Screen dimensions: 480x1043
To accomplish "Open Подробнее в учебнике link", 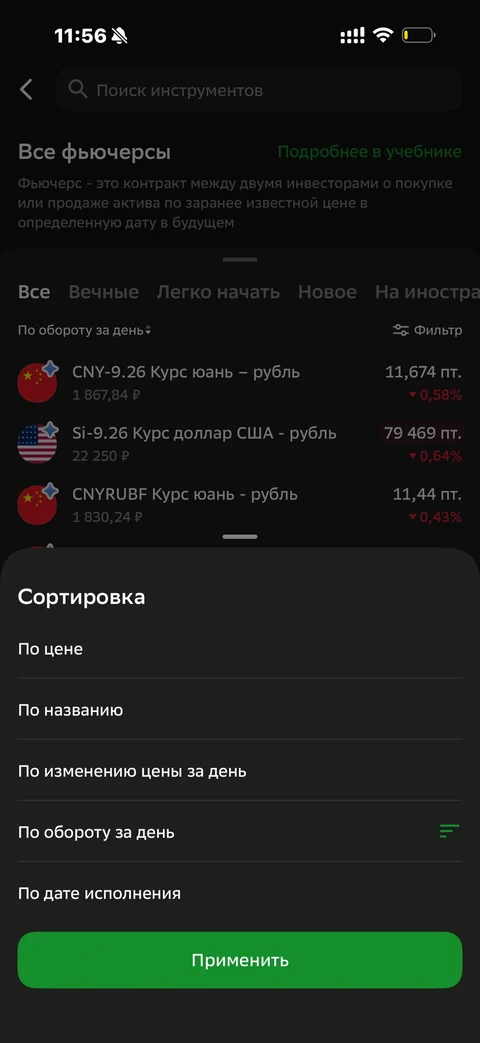I will pos(369,152).
